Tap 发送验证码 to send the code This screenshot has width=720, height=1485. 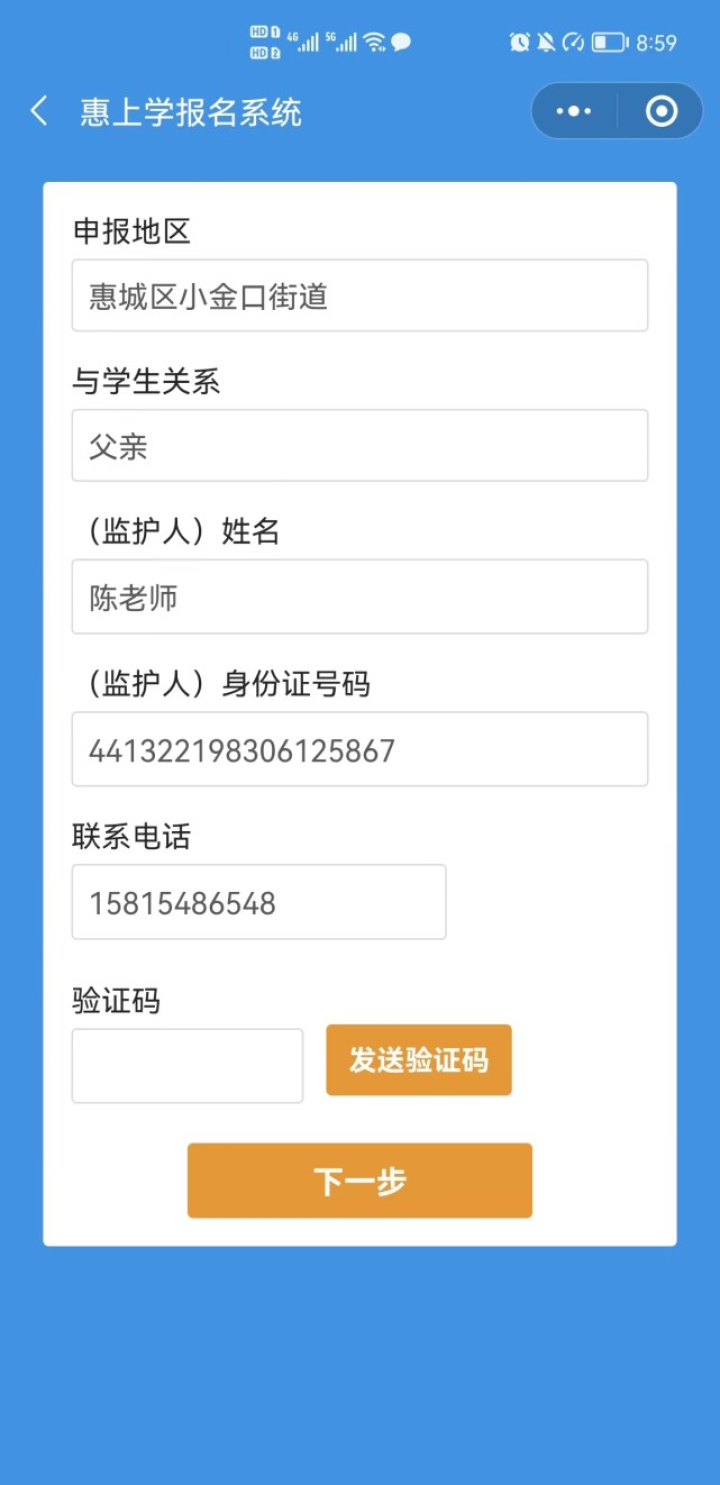[x=419, y=1060]
